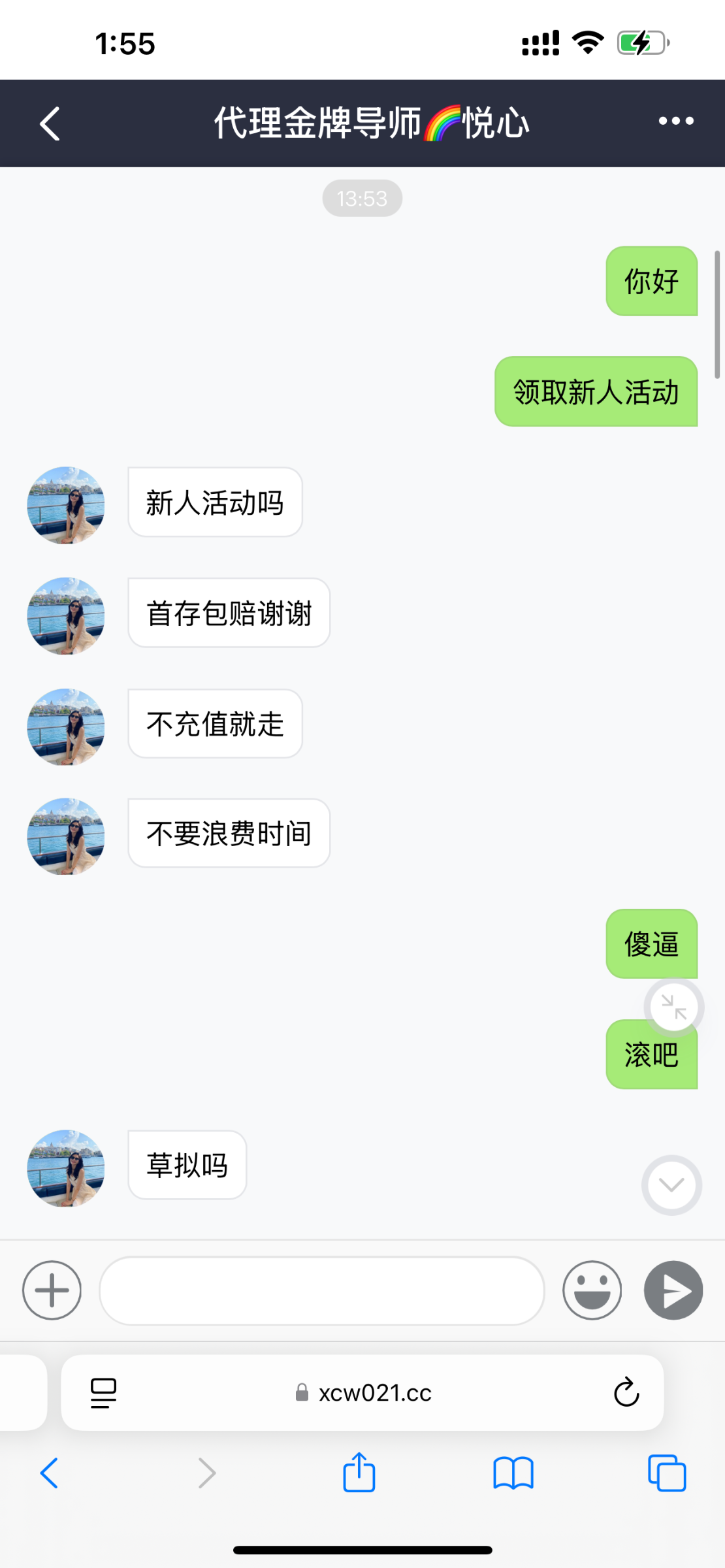Tap the floating collapse arrows button
The height and width of the screenshot is (1568, 725).
click(x=673, y=1007)
